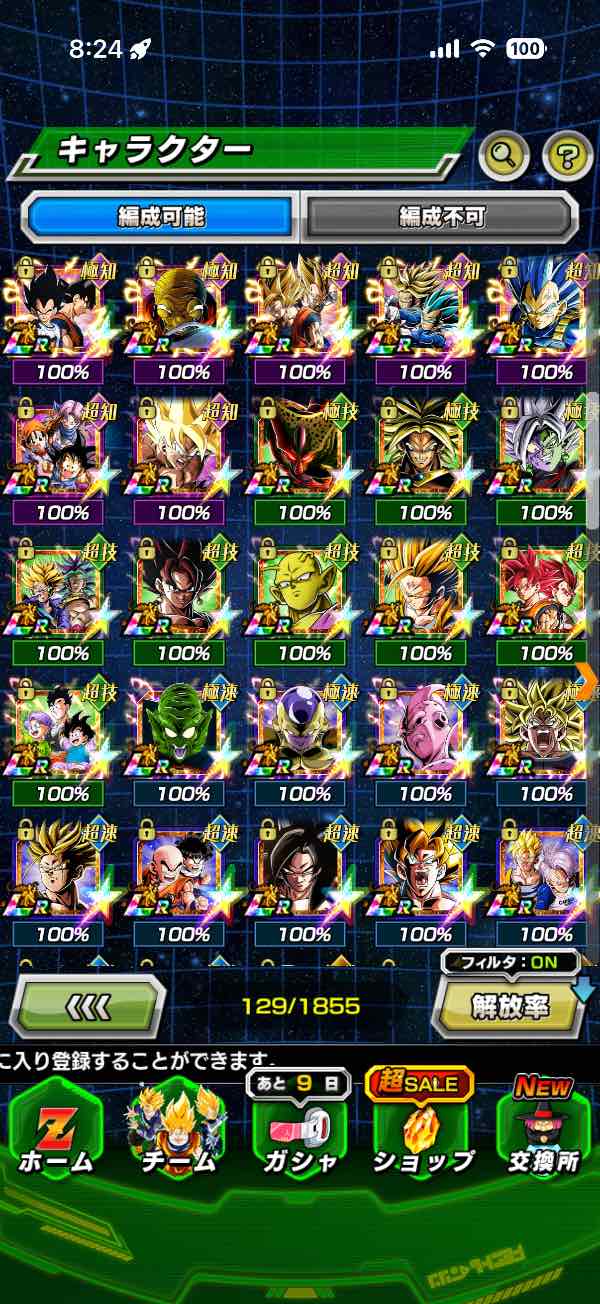Switch to the 編成不可 tab
Screen dimensions: 600x1304
coord(441,217)
